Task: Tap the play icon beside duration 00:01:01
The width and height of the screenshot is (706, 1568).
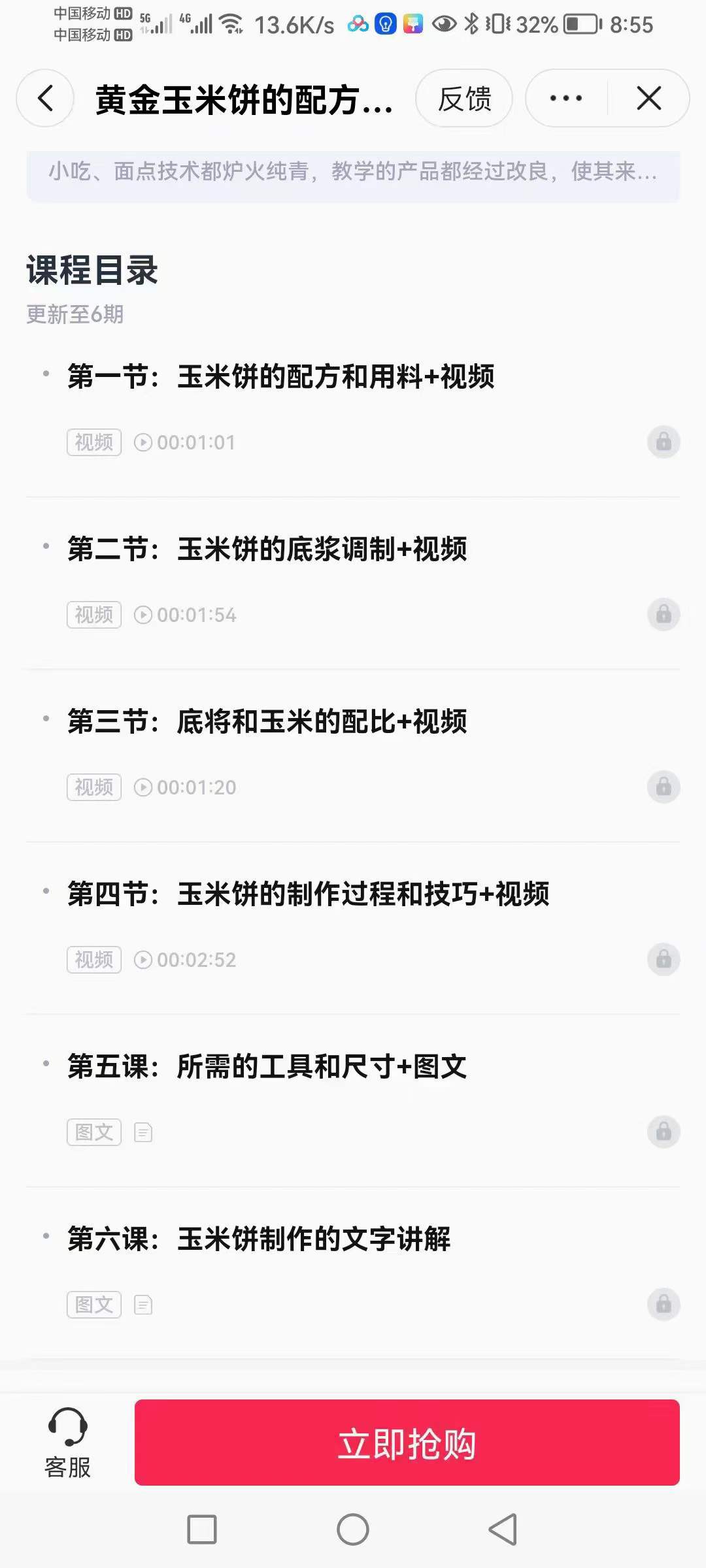Action: [x=145, y=442]
